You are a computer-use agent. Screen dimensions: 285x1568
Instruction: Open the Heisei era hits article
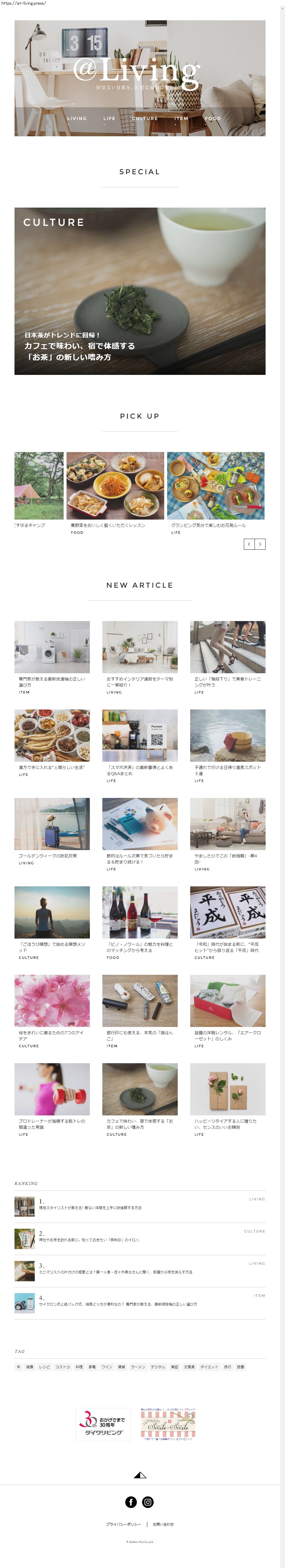click(x=228, y=923)
